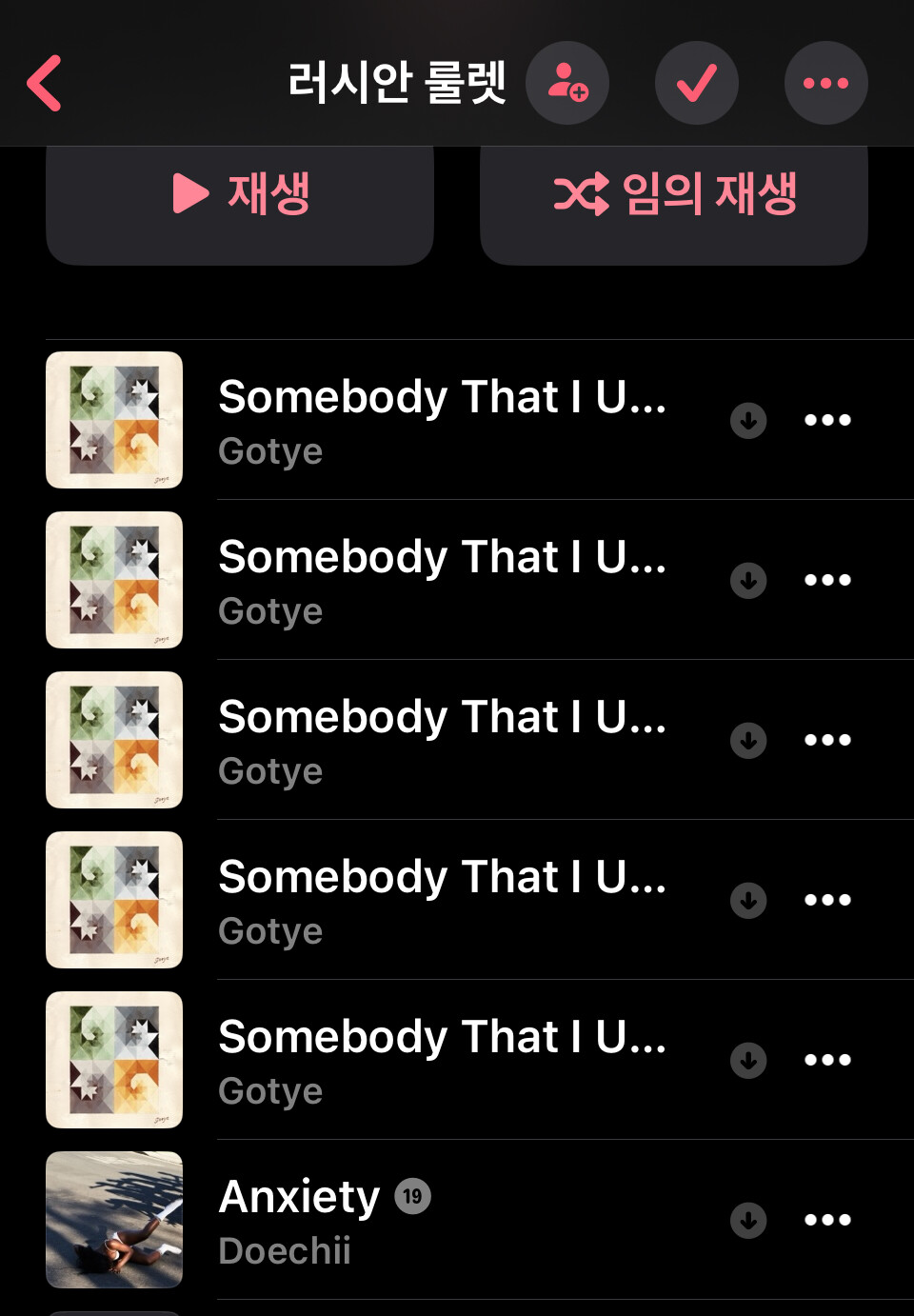Open the playlist's top overflow menu

825,83
